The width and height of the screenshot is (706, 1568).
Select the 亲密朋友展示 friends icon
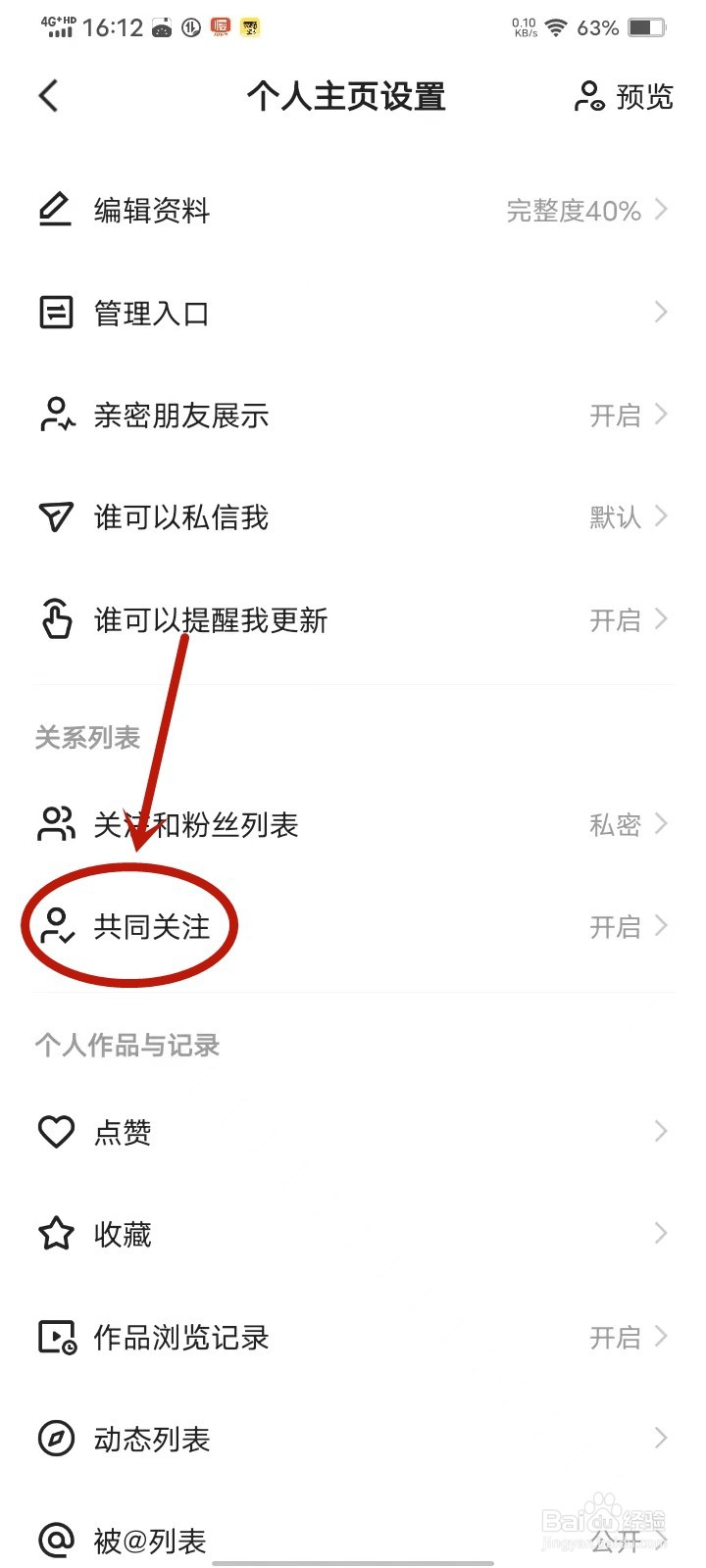click(56, 416)
